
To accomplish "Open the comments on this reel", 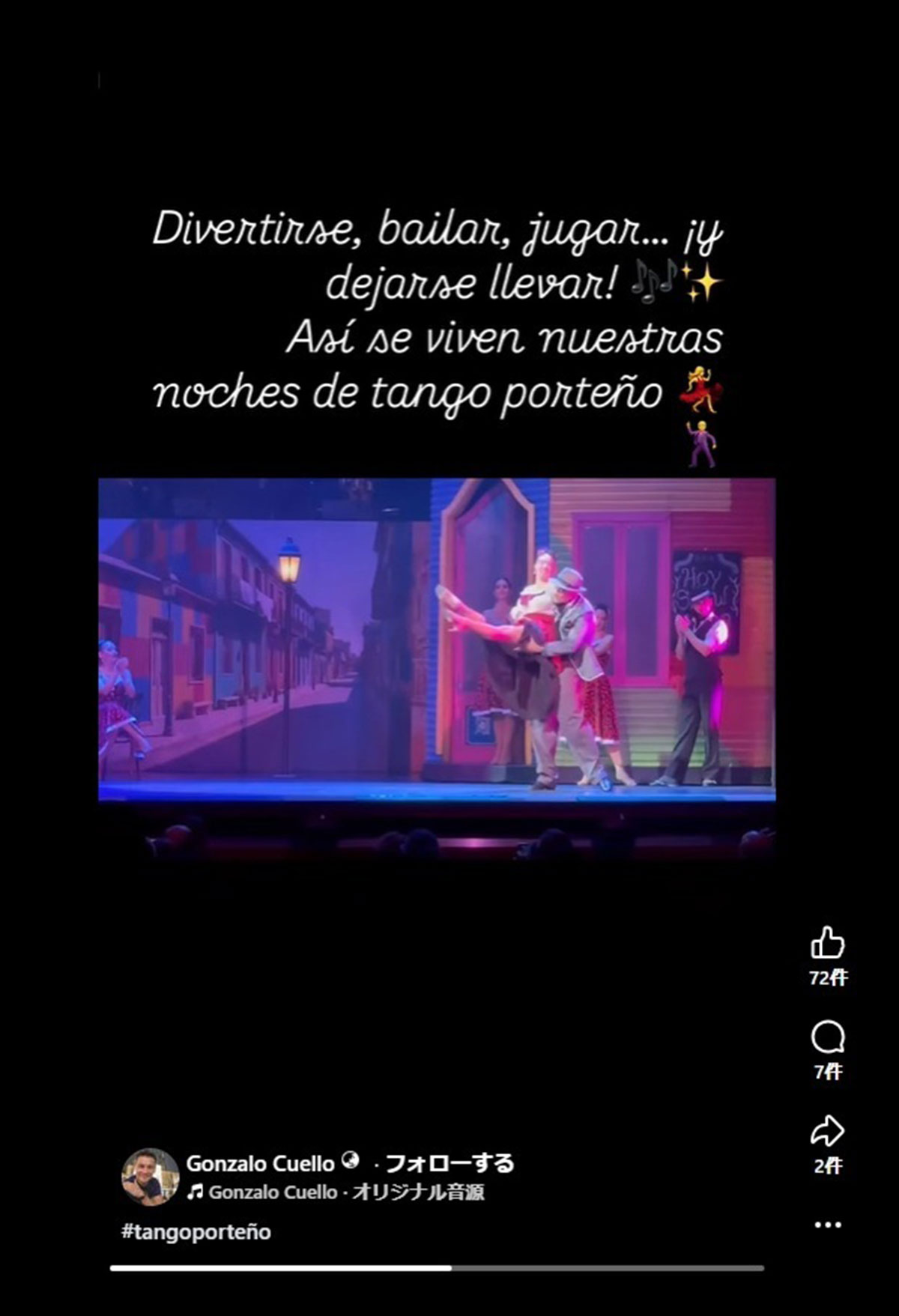I will pyautogui.click(x=827, y=1038).
